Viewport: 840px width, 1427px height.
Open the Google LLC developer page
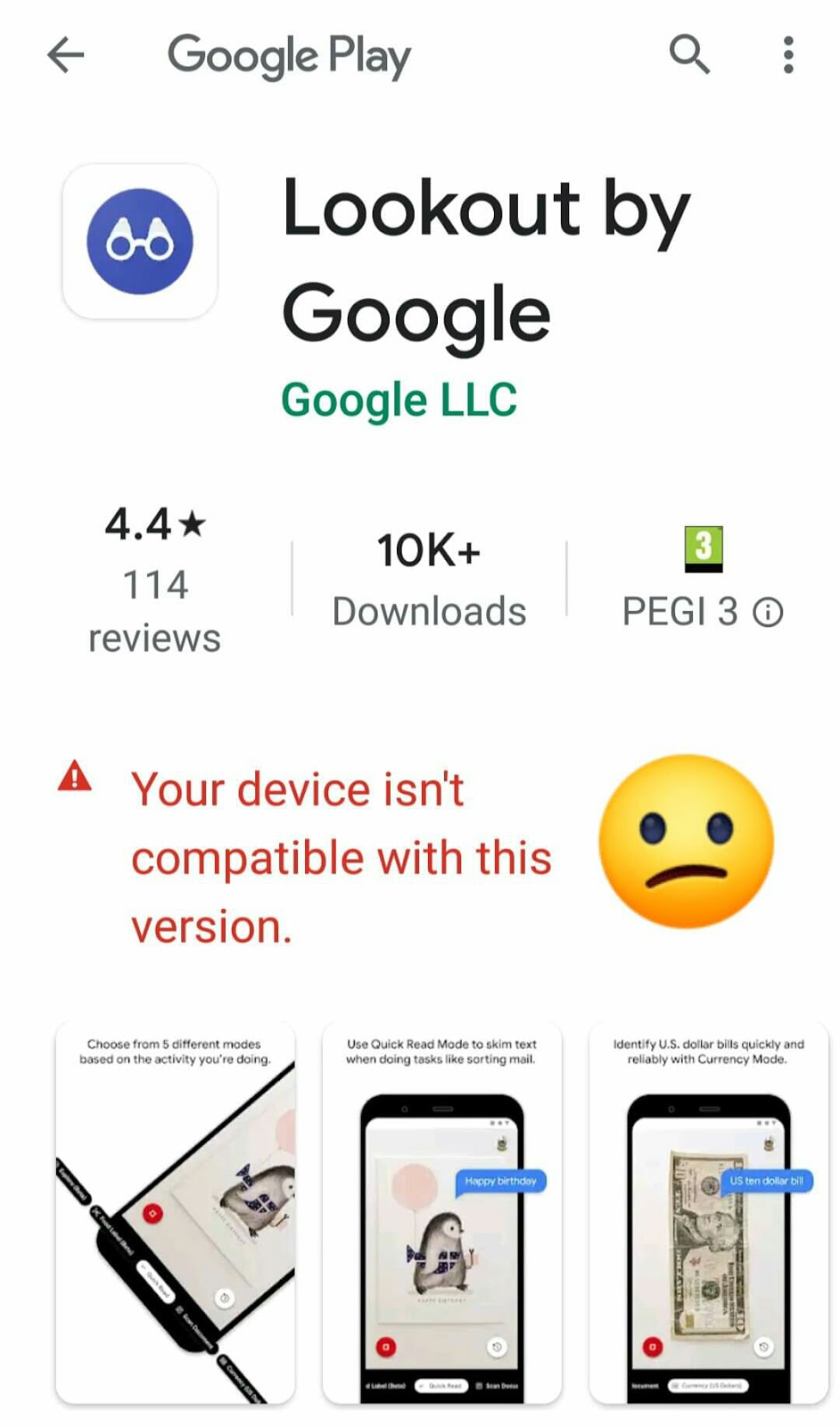pos(399,400)
